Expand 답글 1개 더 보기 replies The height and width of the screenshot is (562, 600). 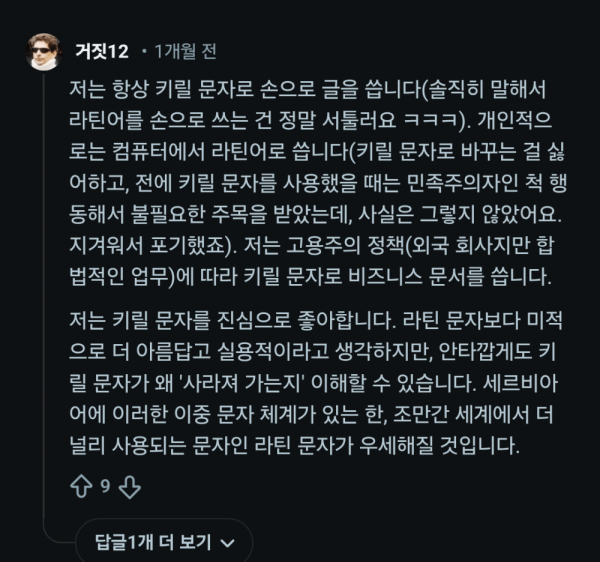(165, 543)
